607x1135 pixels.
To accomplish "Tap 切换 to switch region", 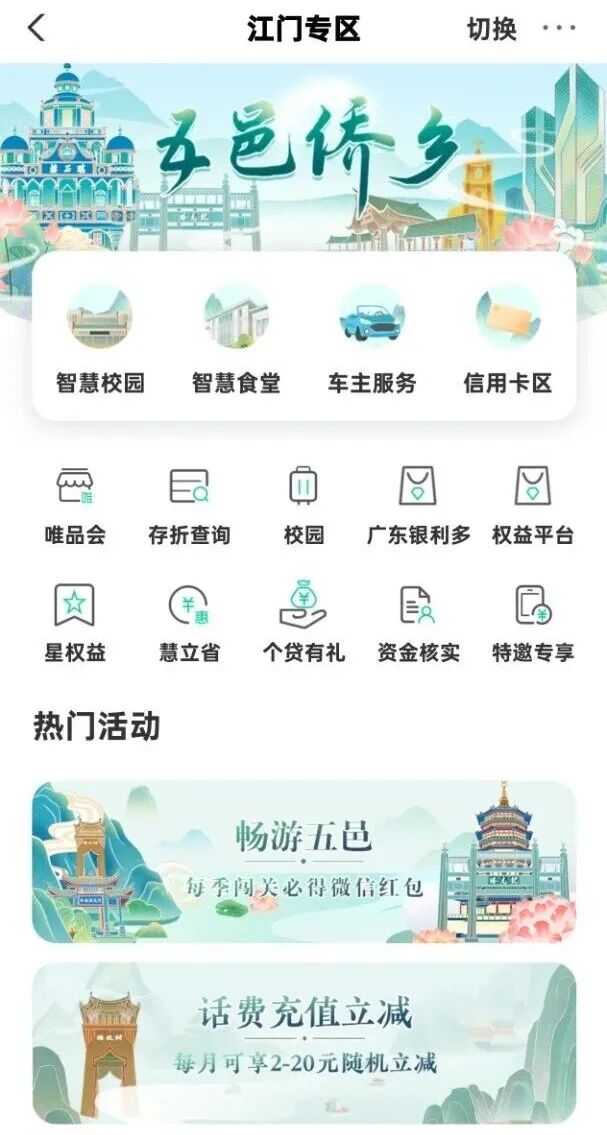I will 491,29.
